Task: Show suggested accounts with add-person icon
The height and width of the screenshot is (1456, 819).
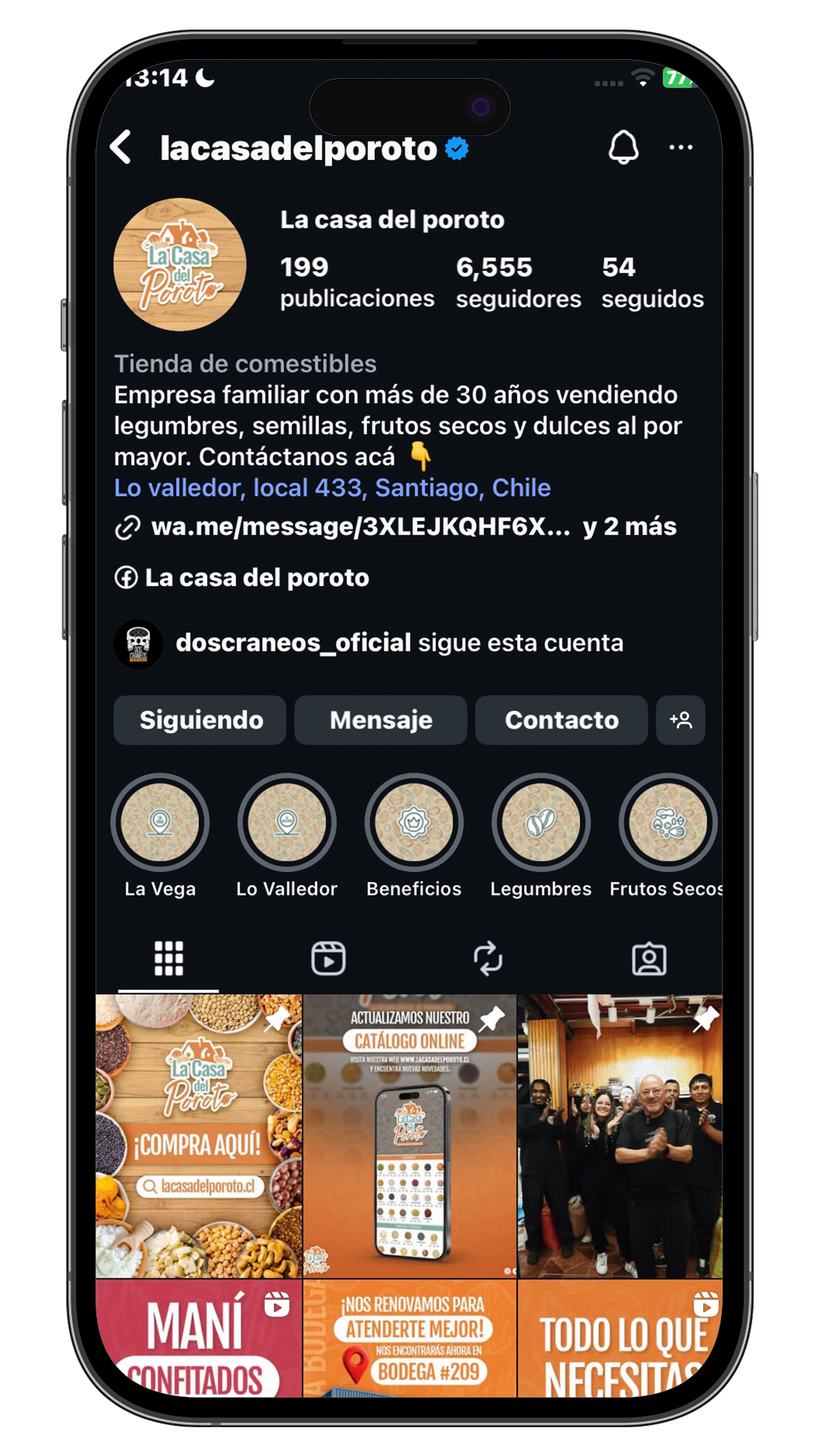Action: (680, 720)
